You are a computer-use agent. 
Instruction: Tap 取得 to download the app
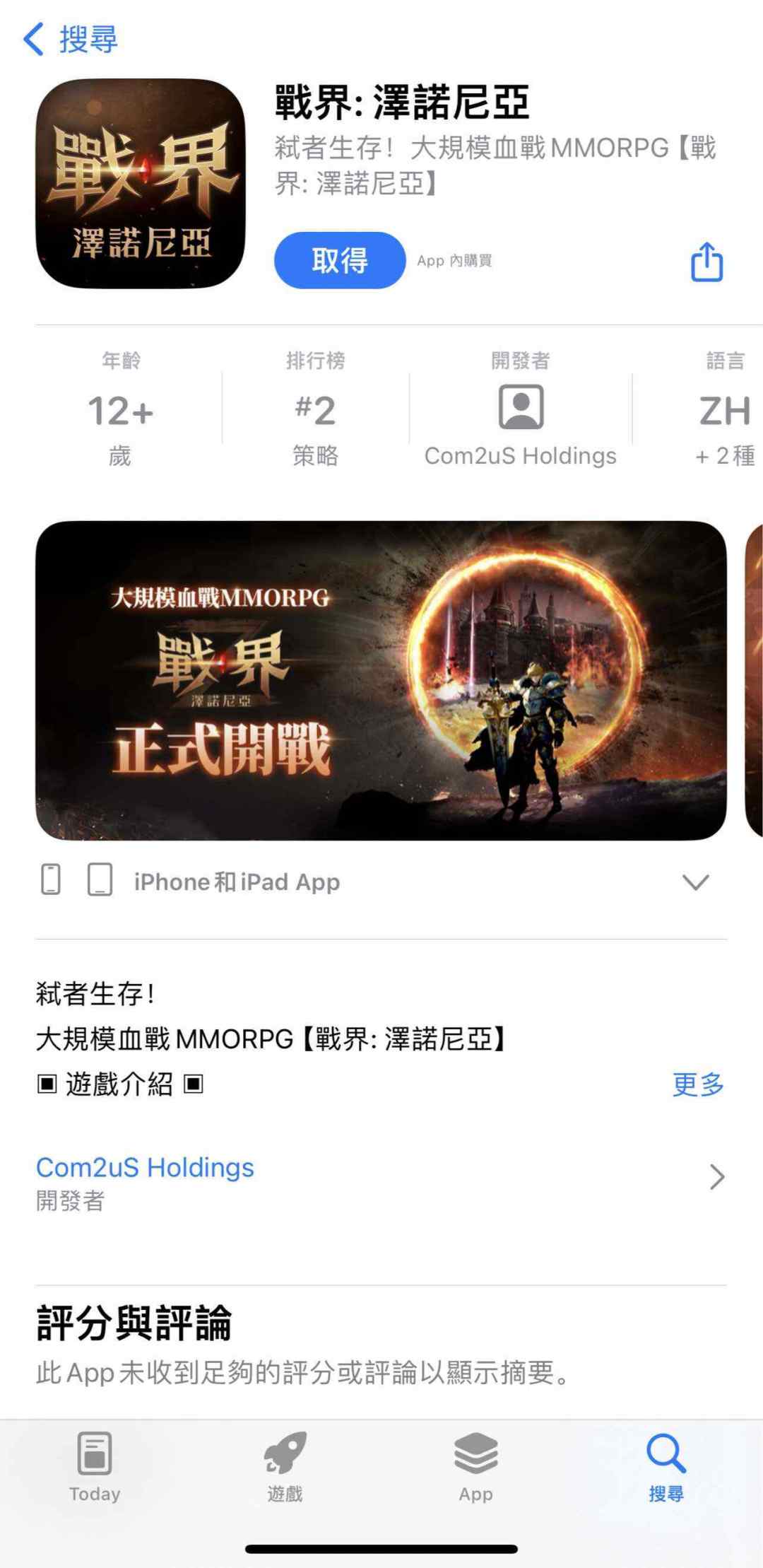pos(338,261)
